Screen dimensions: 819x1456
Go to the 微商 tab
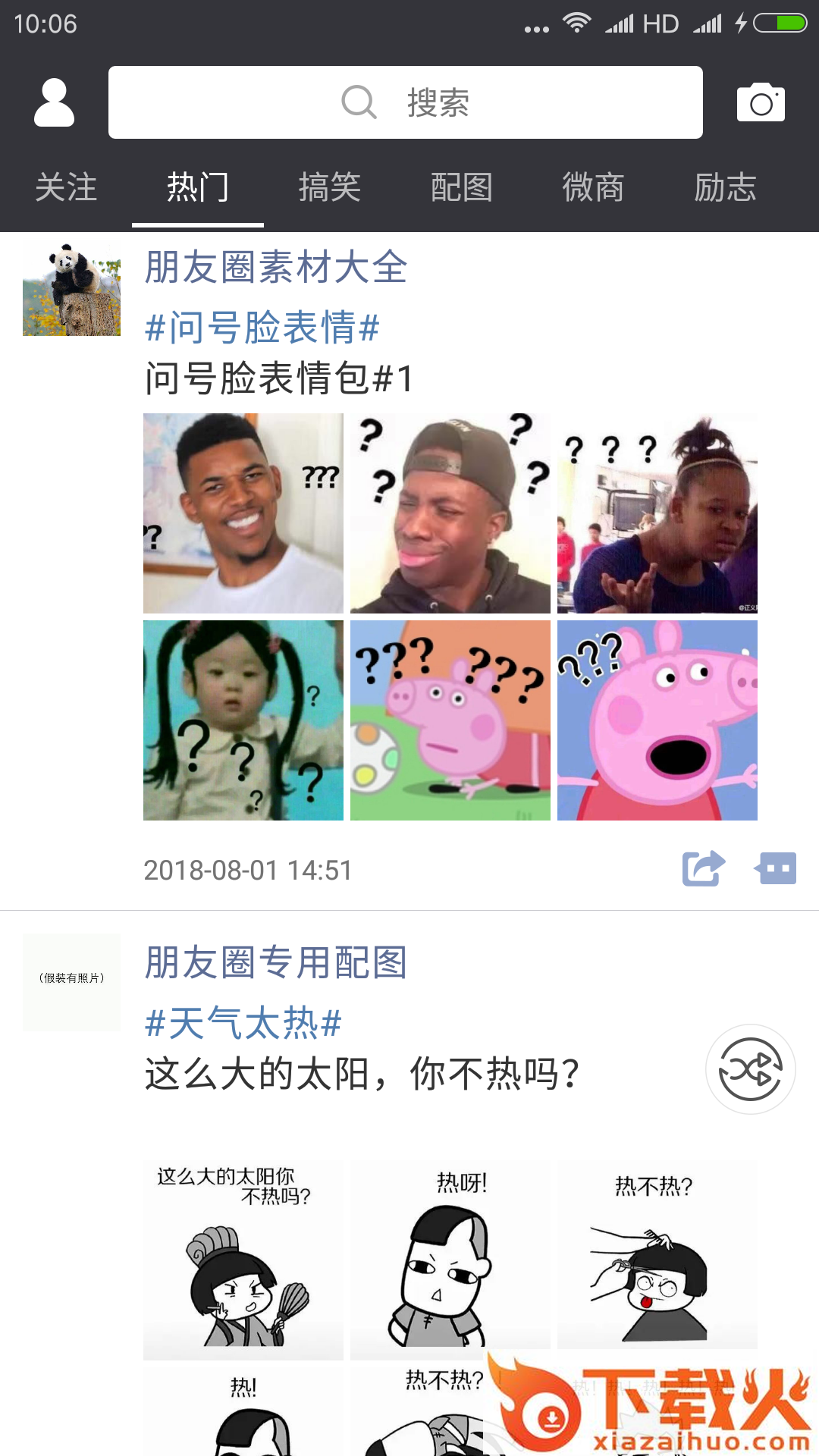coord(593,187)
